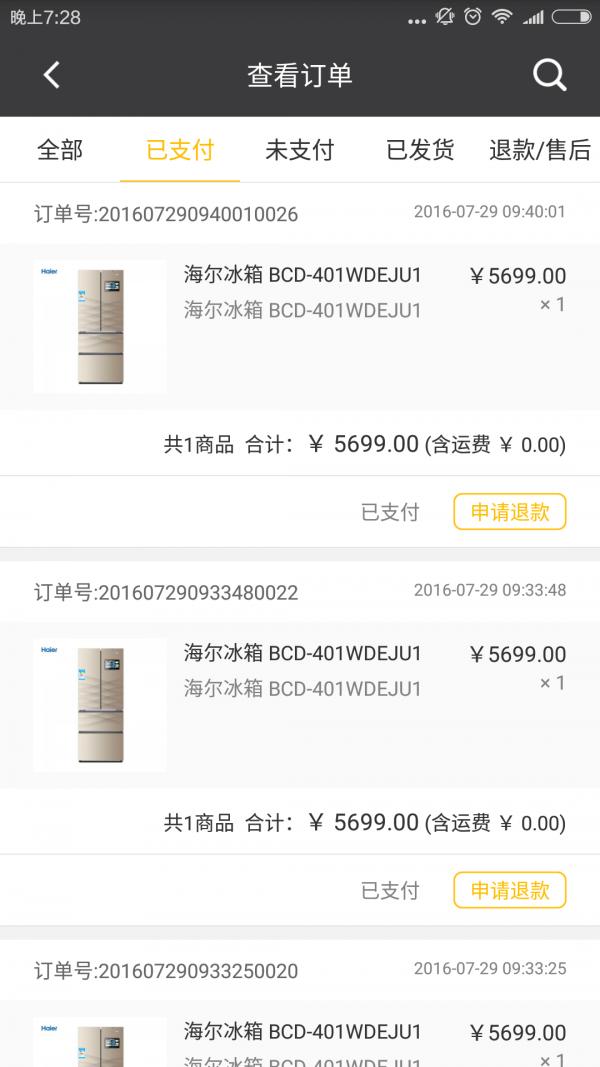The height and width of the screenshot is (1067, 600).
Task: Open the 已发货 tab
Action: click(420, 150)
